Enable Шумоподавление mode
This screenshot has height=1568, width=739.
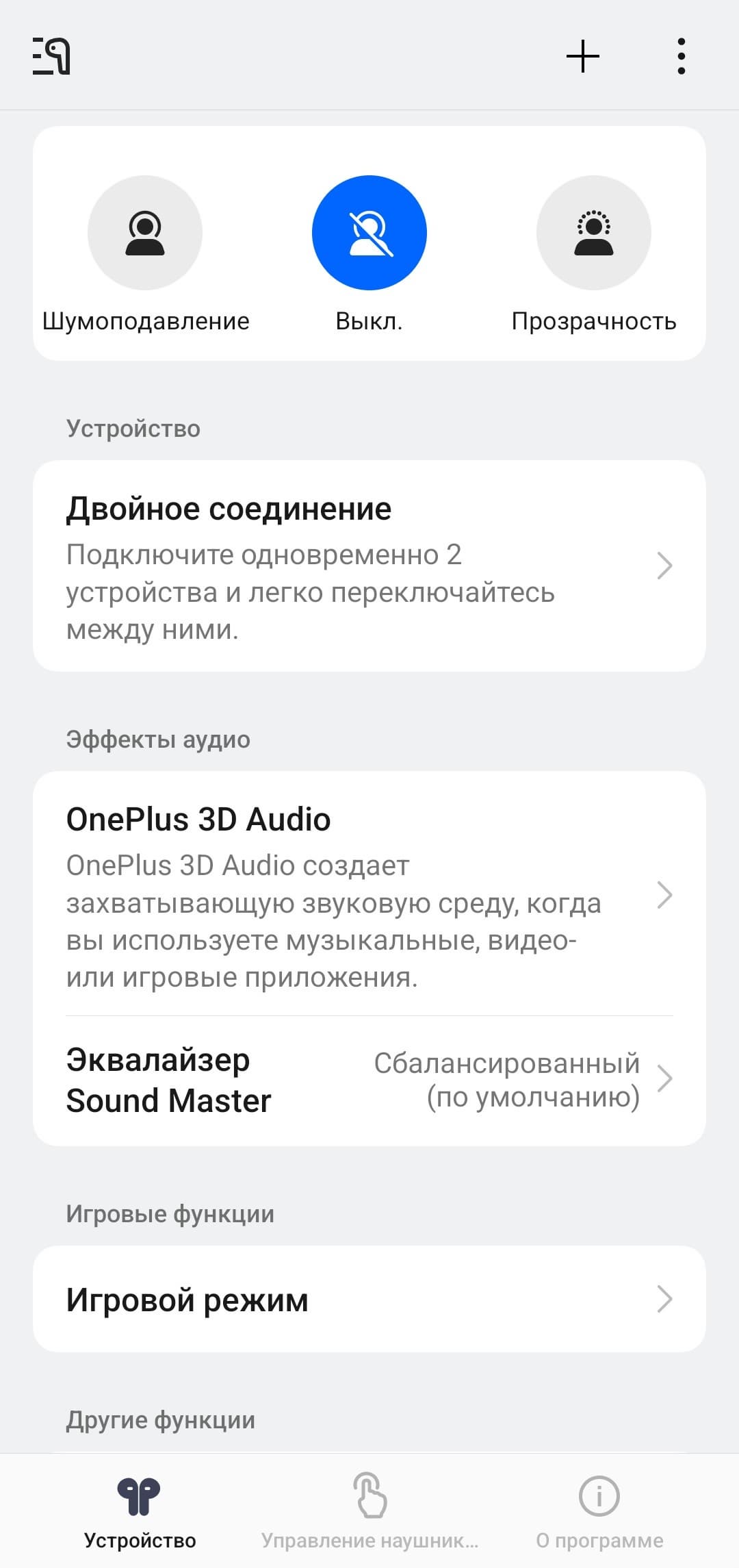(145, 233)
